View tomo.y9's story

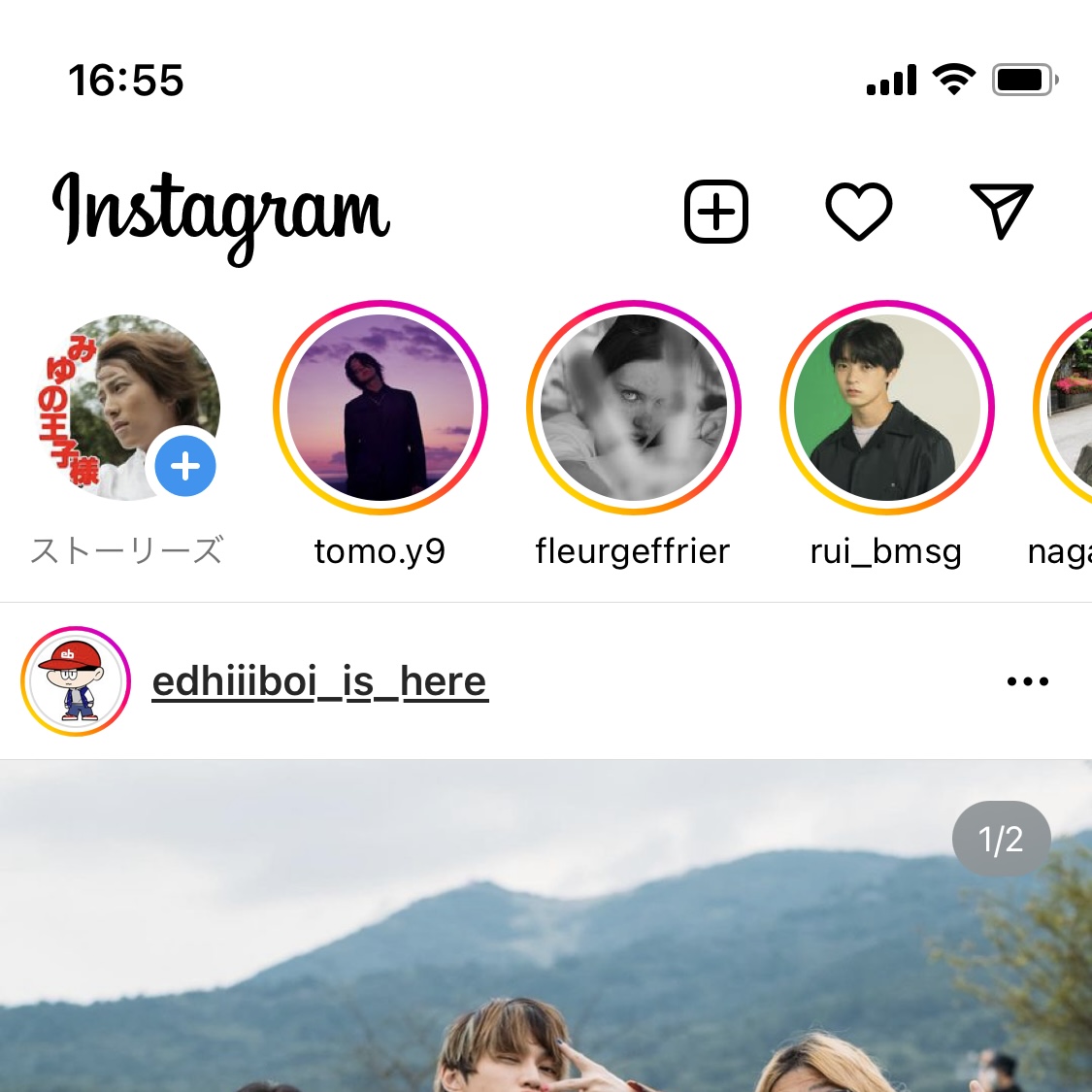click(x=381, y=408)
